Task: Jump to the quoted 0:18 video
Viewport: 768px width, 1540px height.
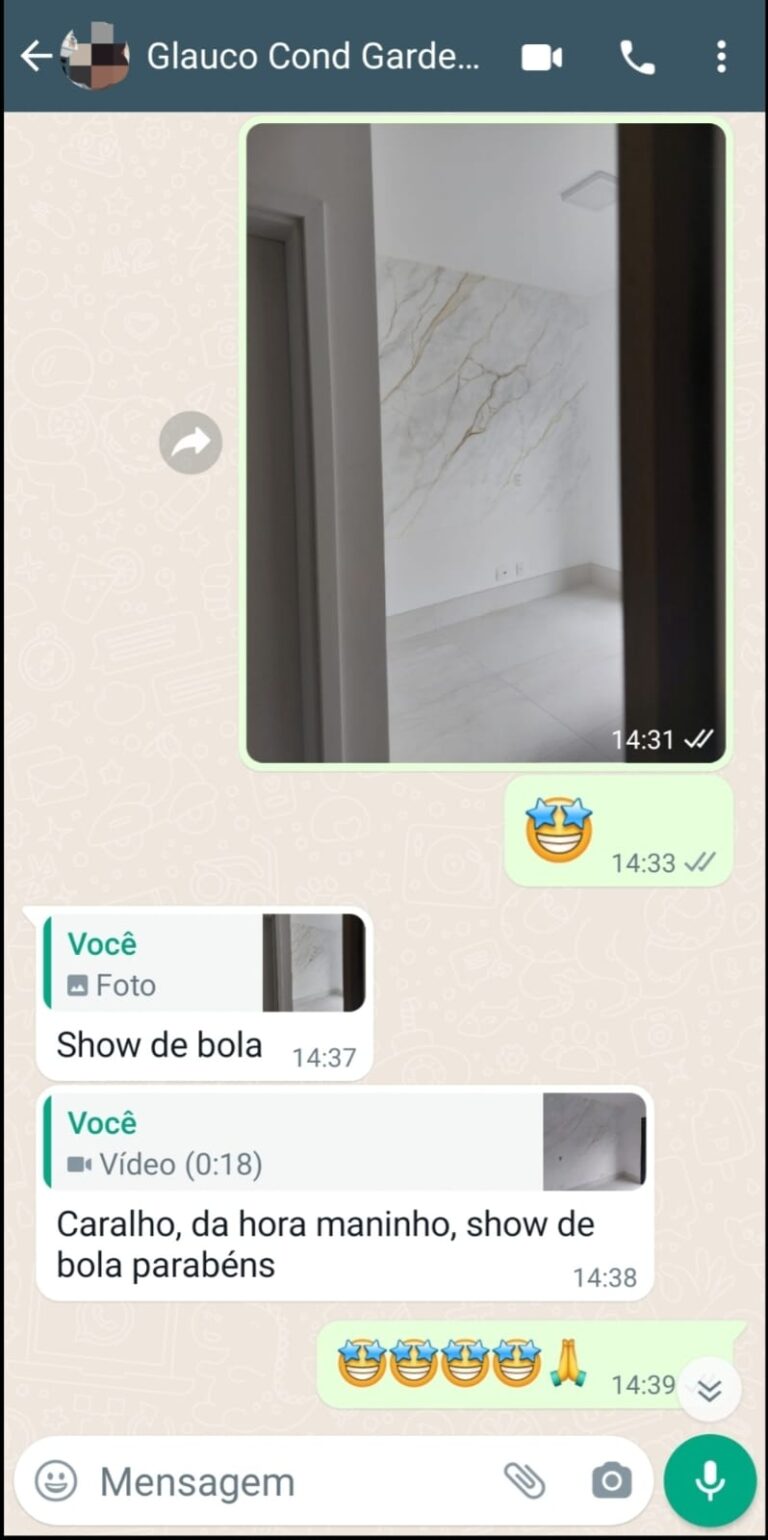Action: click(x=345, y=1142)
